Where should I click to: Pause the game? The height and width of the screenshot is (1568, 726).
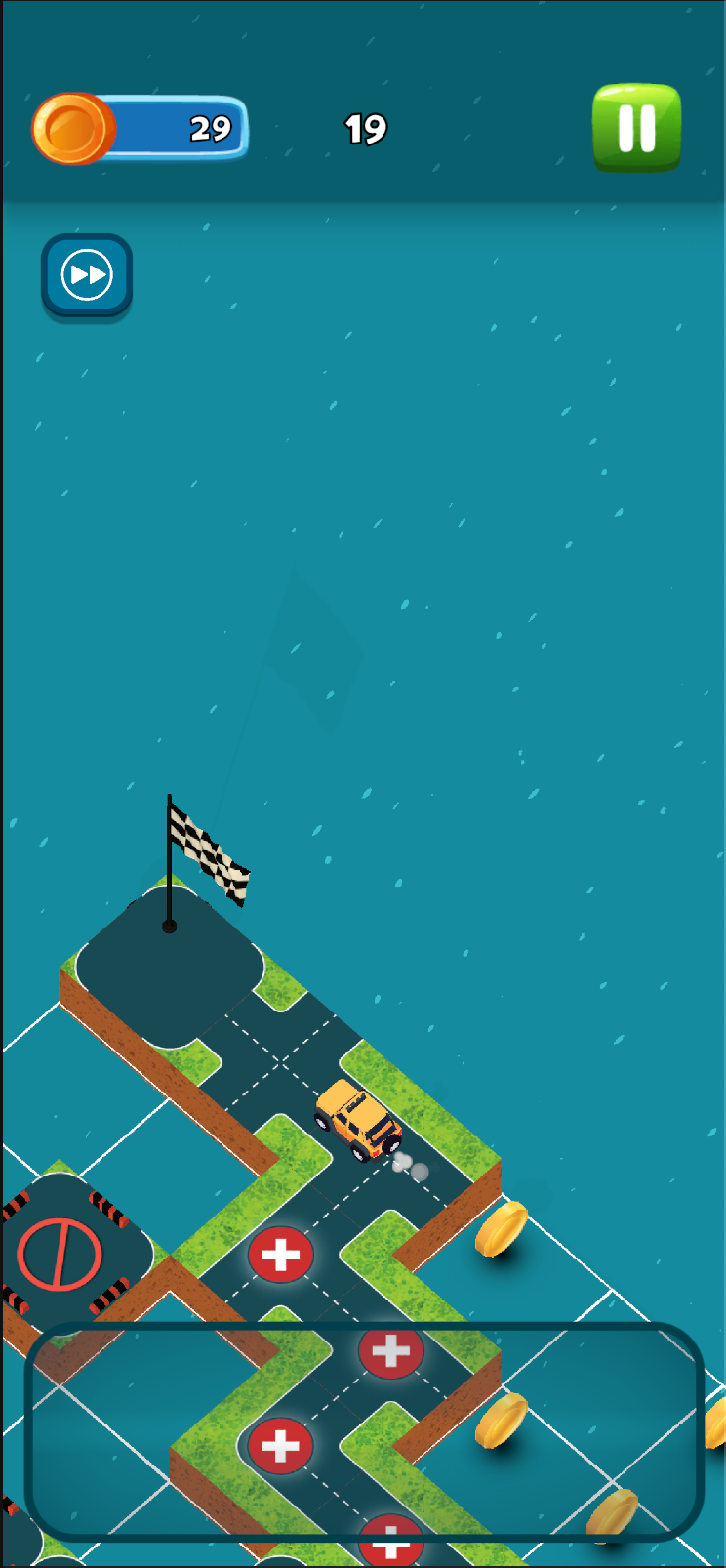(x=636, y=128)
